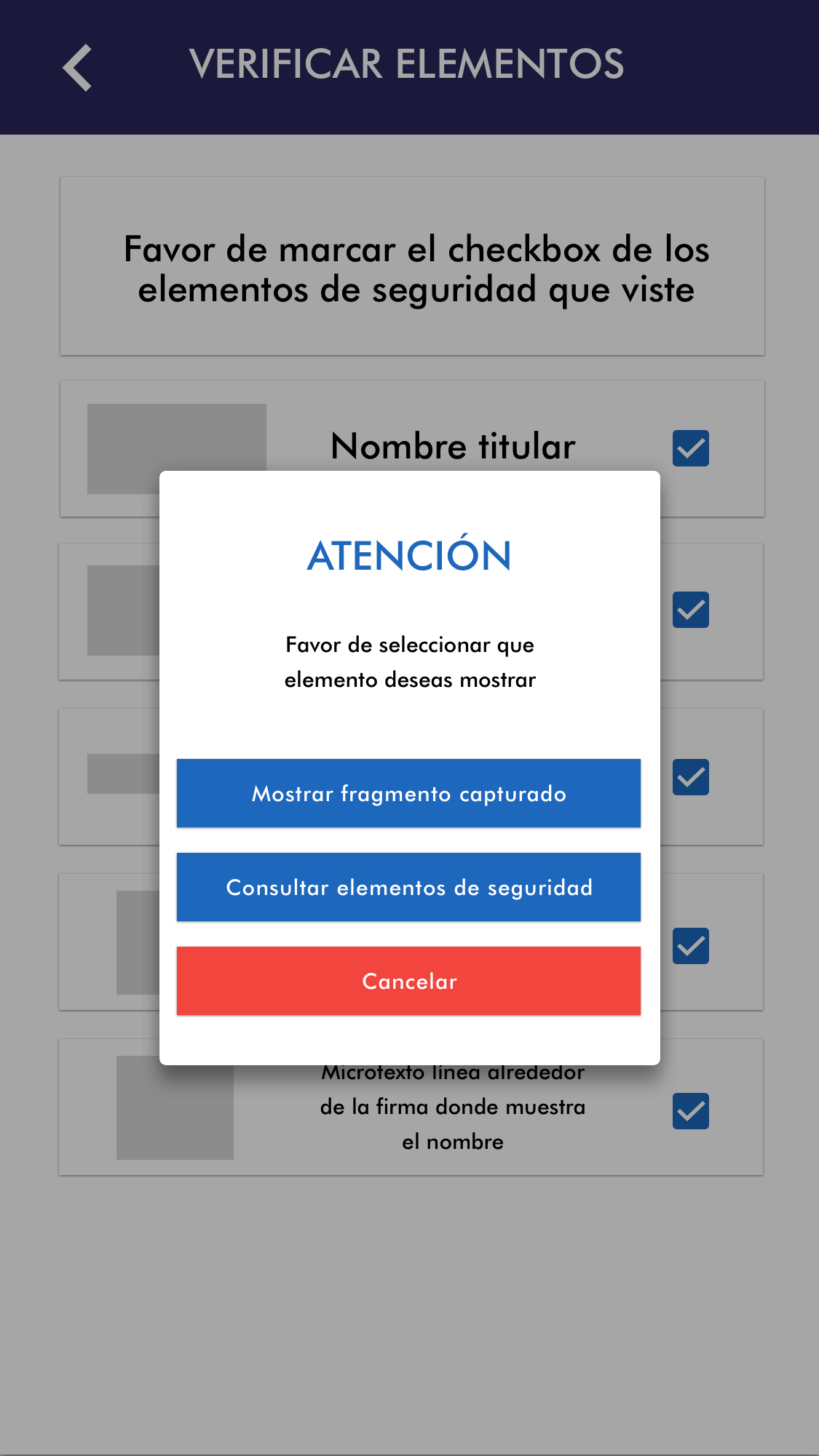Tap Mostrar fragmento capturado button
The height and width of the screenshot is (1456, 819).
coord(408,793)
